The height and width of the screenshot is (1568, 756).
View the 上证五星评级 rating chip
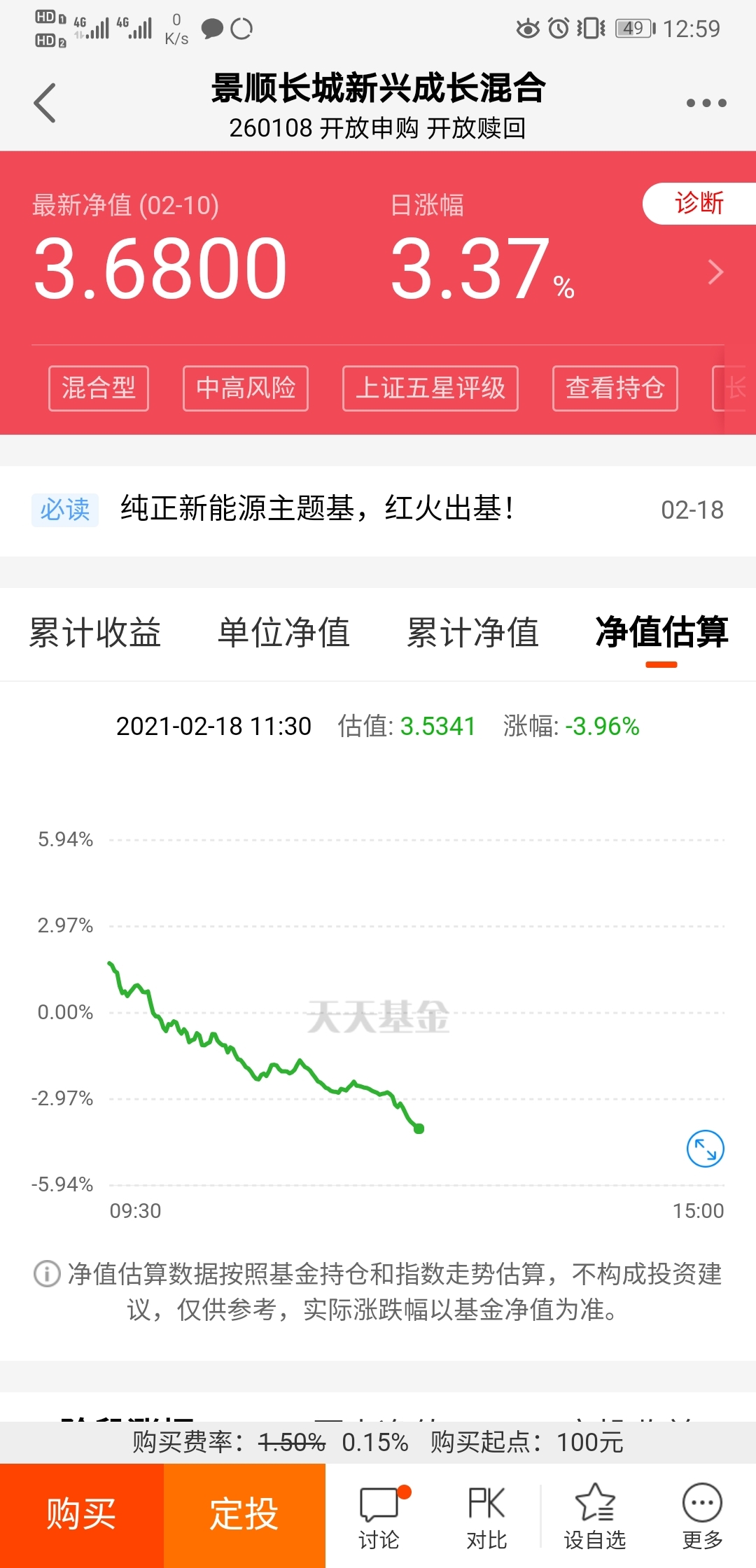430,388
